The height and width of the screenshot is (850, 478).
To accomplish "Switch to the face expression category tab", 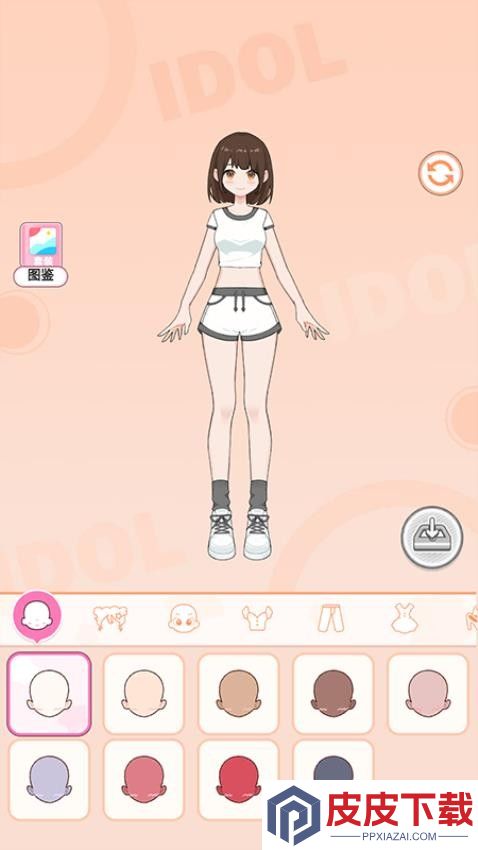I will (x=184, y=618).
